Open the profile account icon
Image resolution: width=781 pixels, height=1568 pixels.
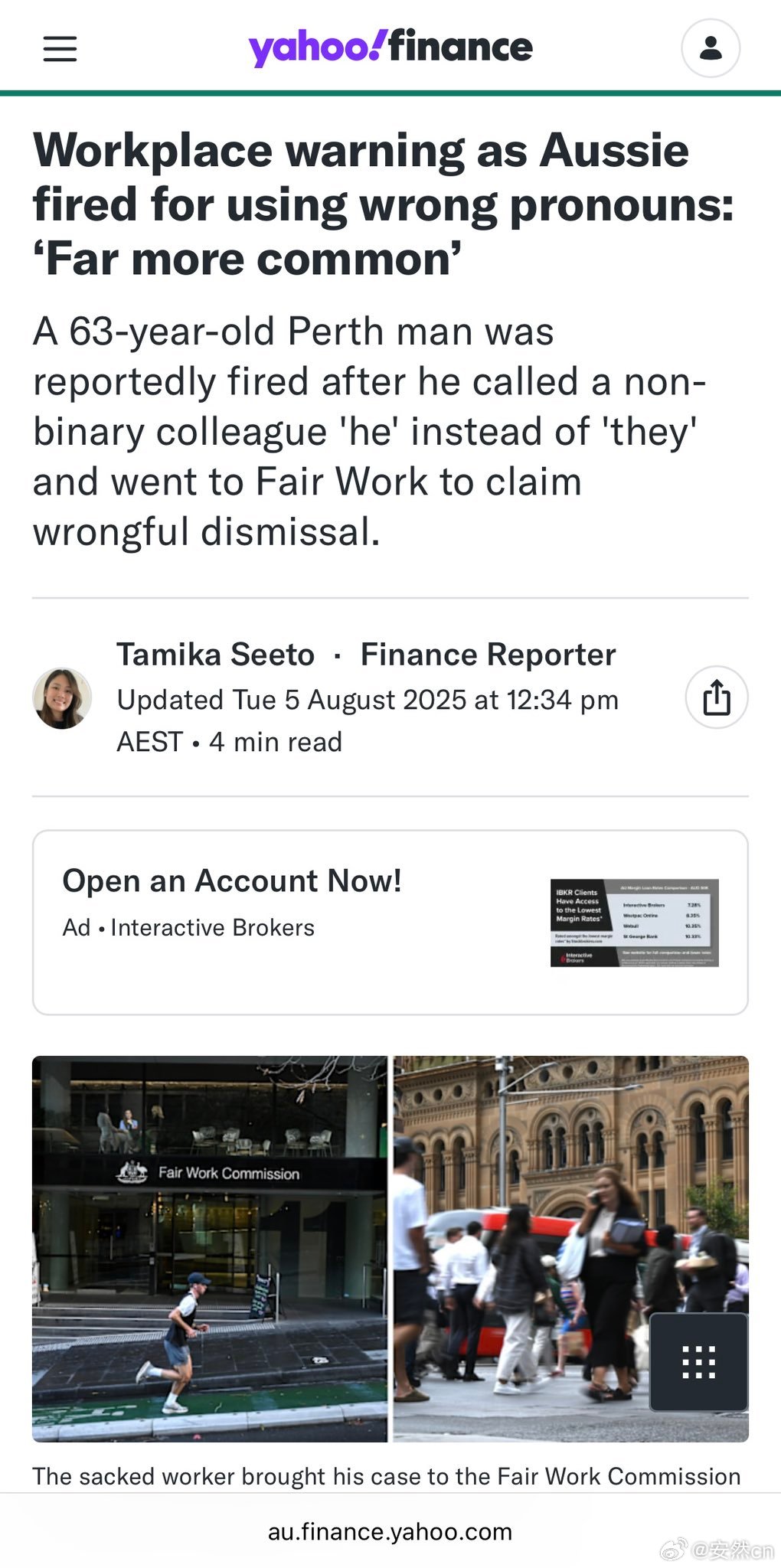tap(711, 48)
